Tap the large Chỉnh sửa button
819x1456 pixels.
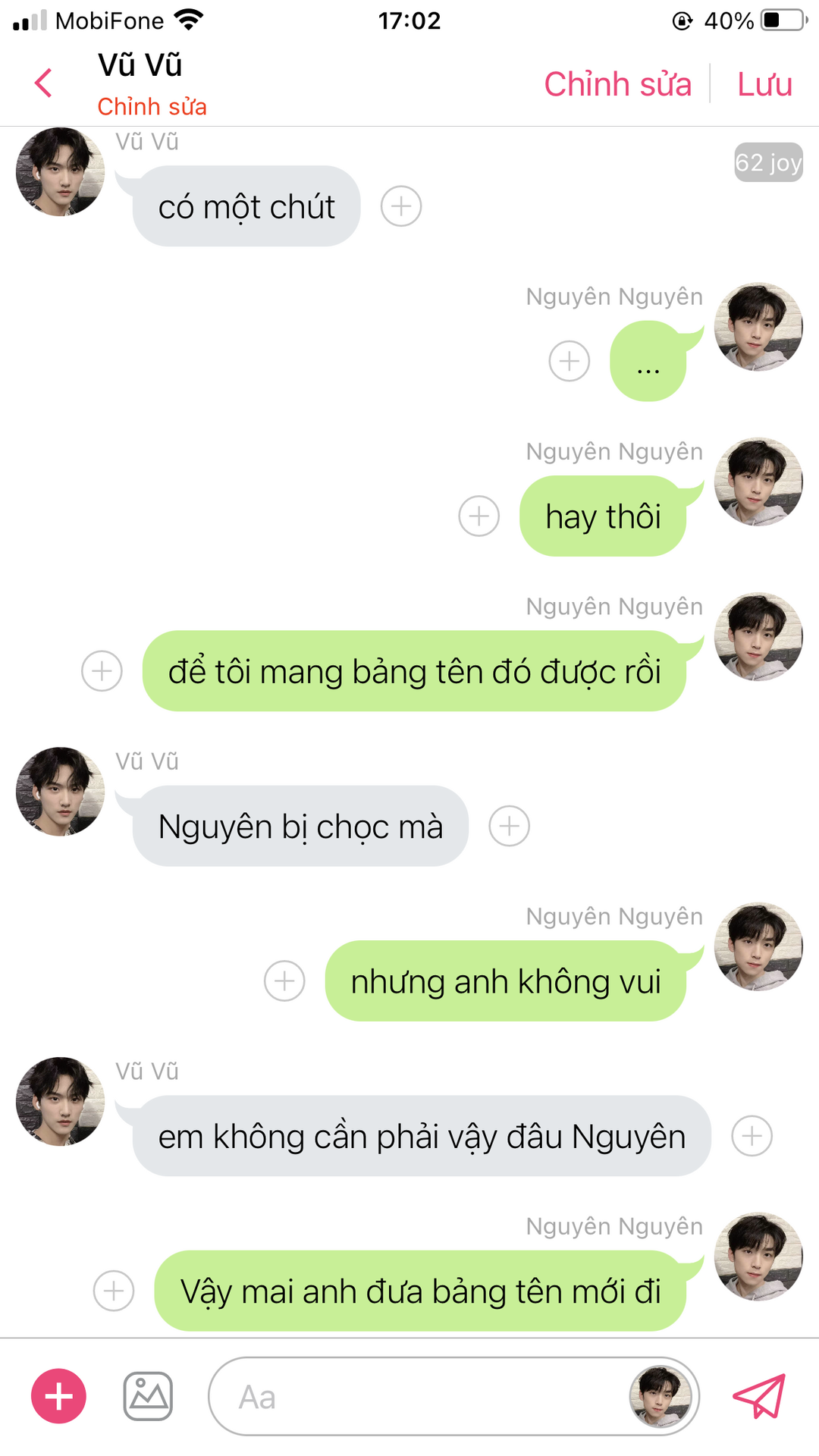click(617, 84)
